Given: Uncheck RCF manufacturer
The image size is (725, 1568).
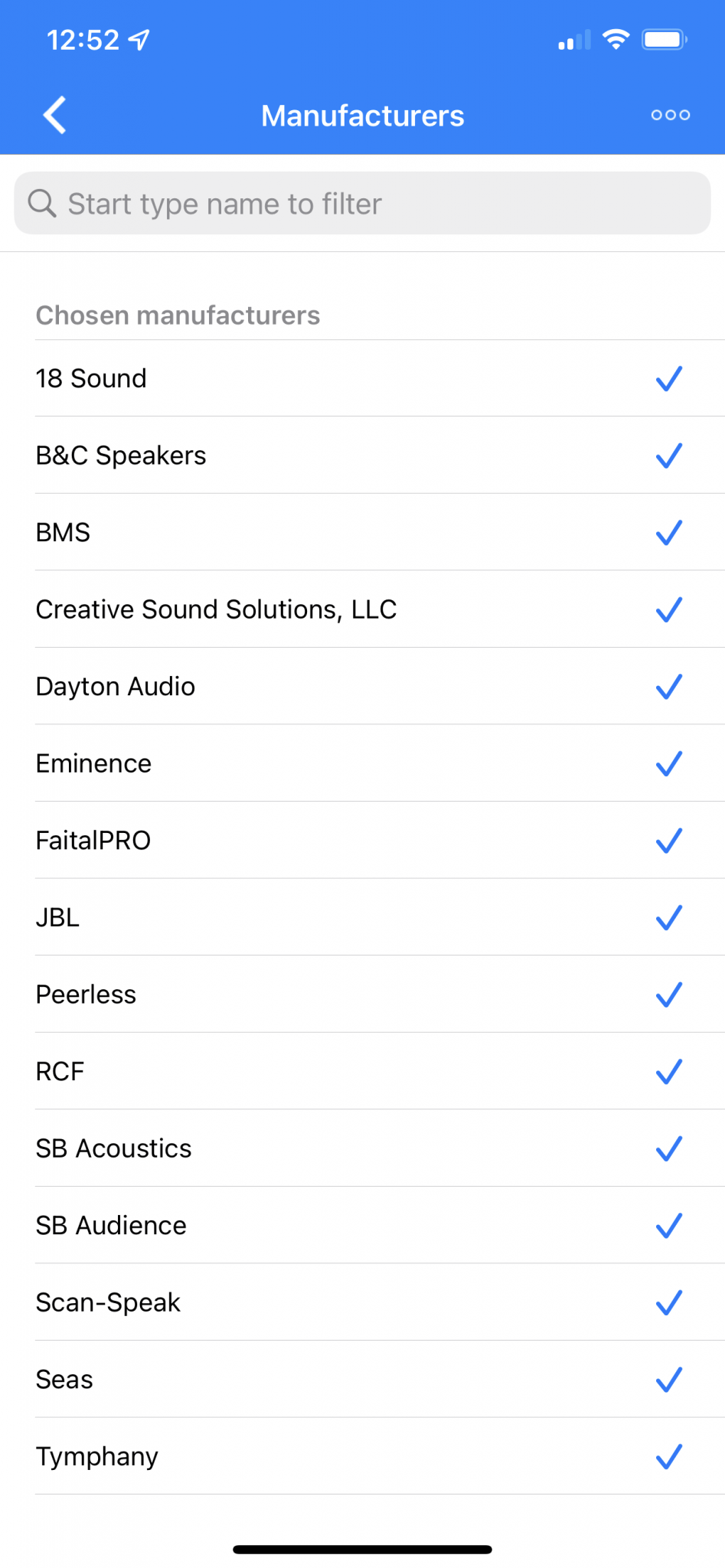Looking at the screenshot, I should [x=362, y=1071].
